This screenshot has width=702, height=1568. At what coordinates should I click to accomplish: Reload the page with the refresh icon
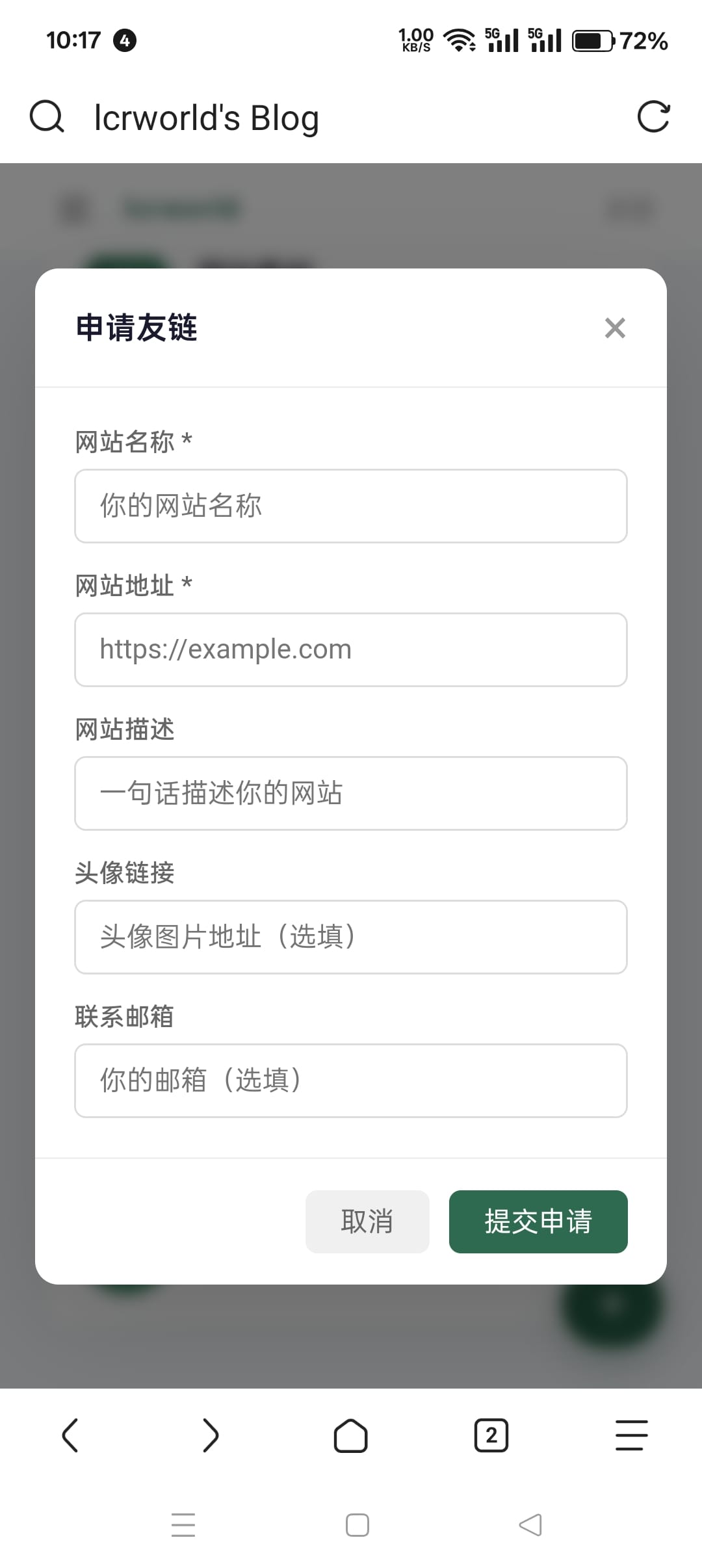(x=653, y=117)
